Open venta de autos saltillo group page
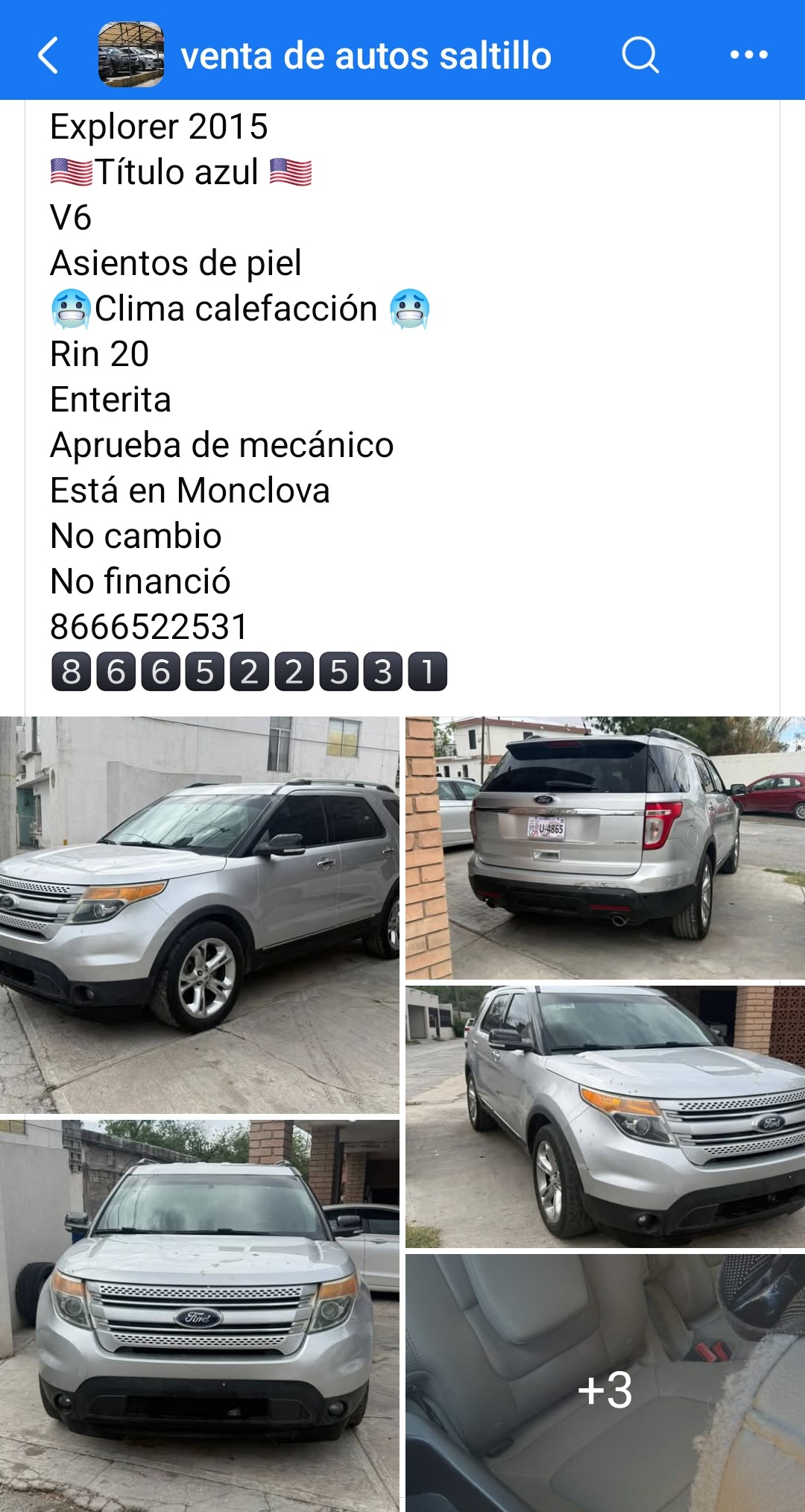 pyautogui.click(x=365, y=56)
